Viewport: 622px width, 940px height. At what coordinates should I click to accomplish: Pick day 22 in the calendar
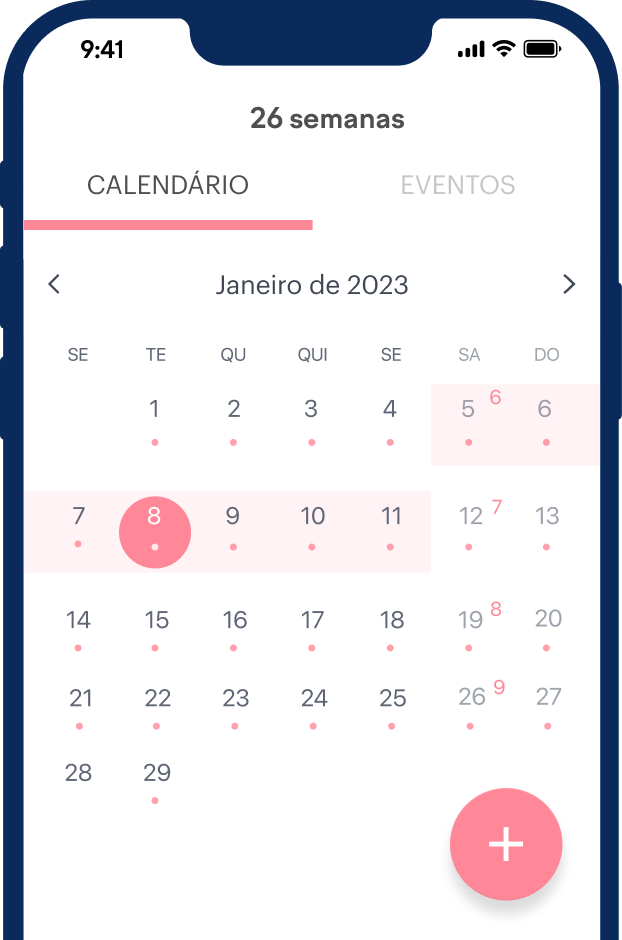(x=157, y=698)
